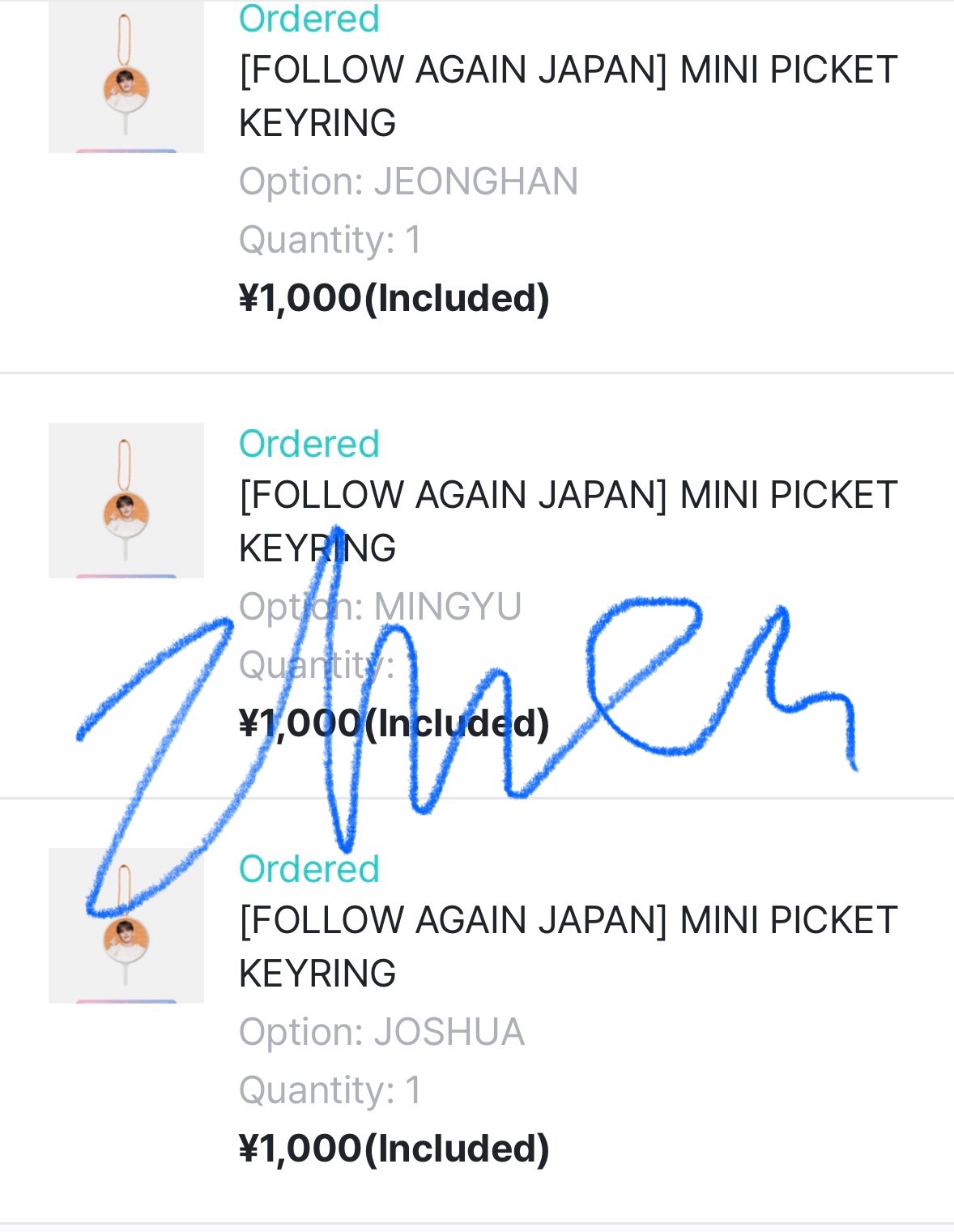
Task: Open the JOSHUA mini picket keyring item
Action: point(567,945)
